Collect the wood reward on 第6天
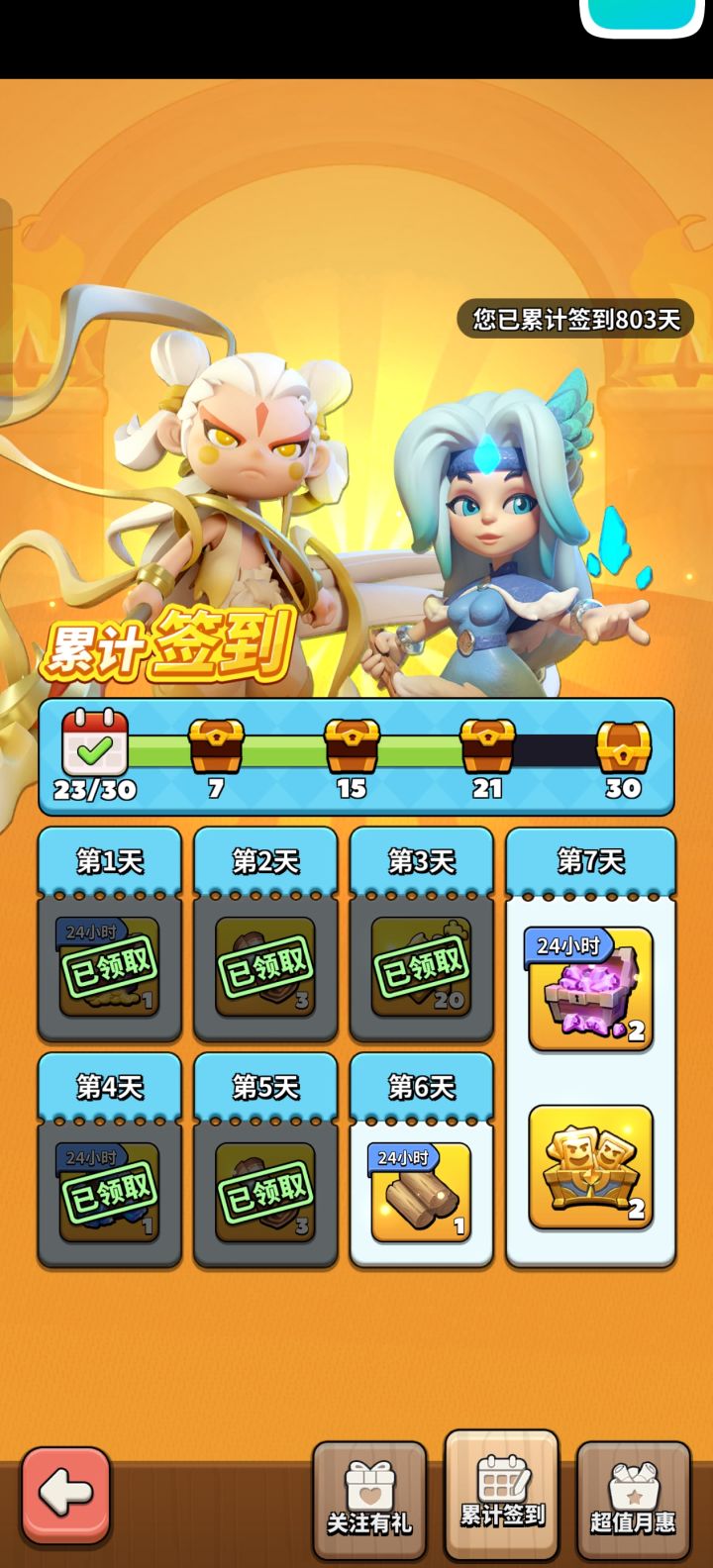713x1568 pixels. click(421, 1193)
